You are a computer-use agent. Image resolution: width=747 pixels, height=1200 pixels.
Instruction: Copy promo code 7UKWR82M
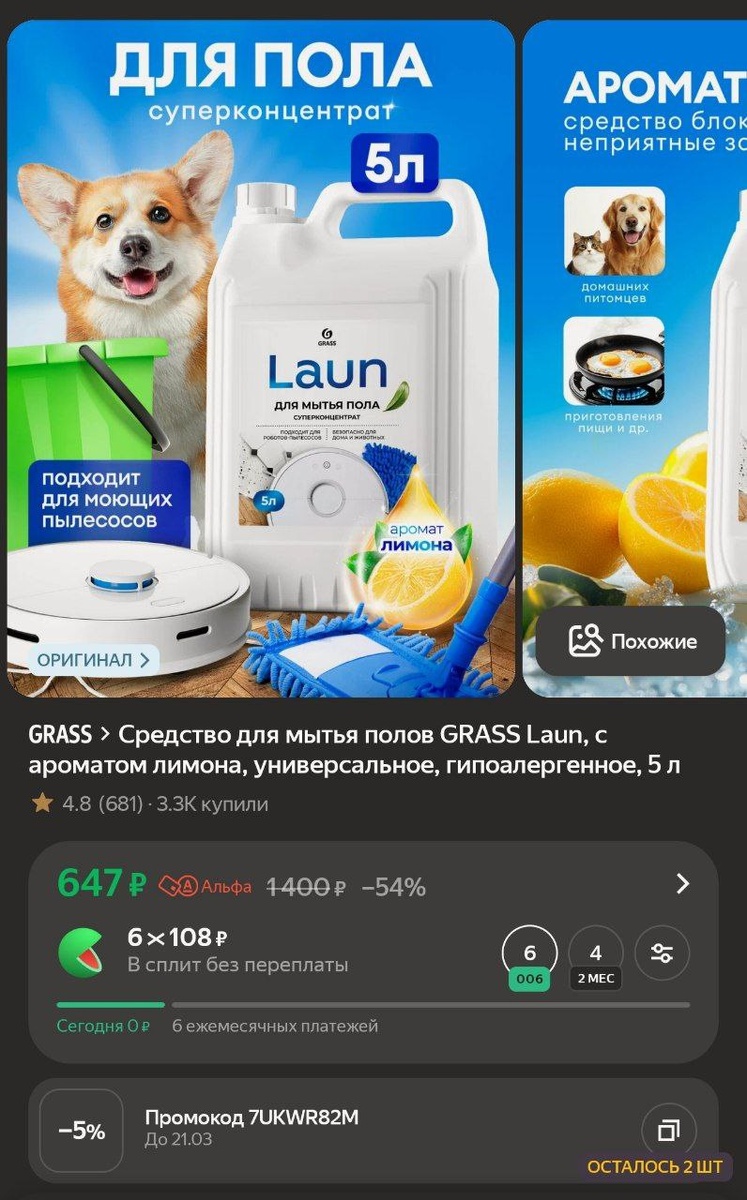pyautogui.click(x=668, y=1130)
